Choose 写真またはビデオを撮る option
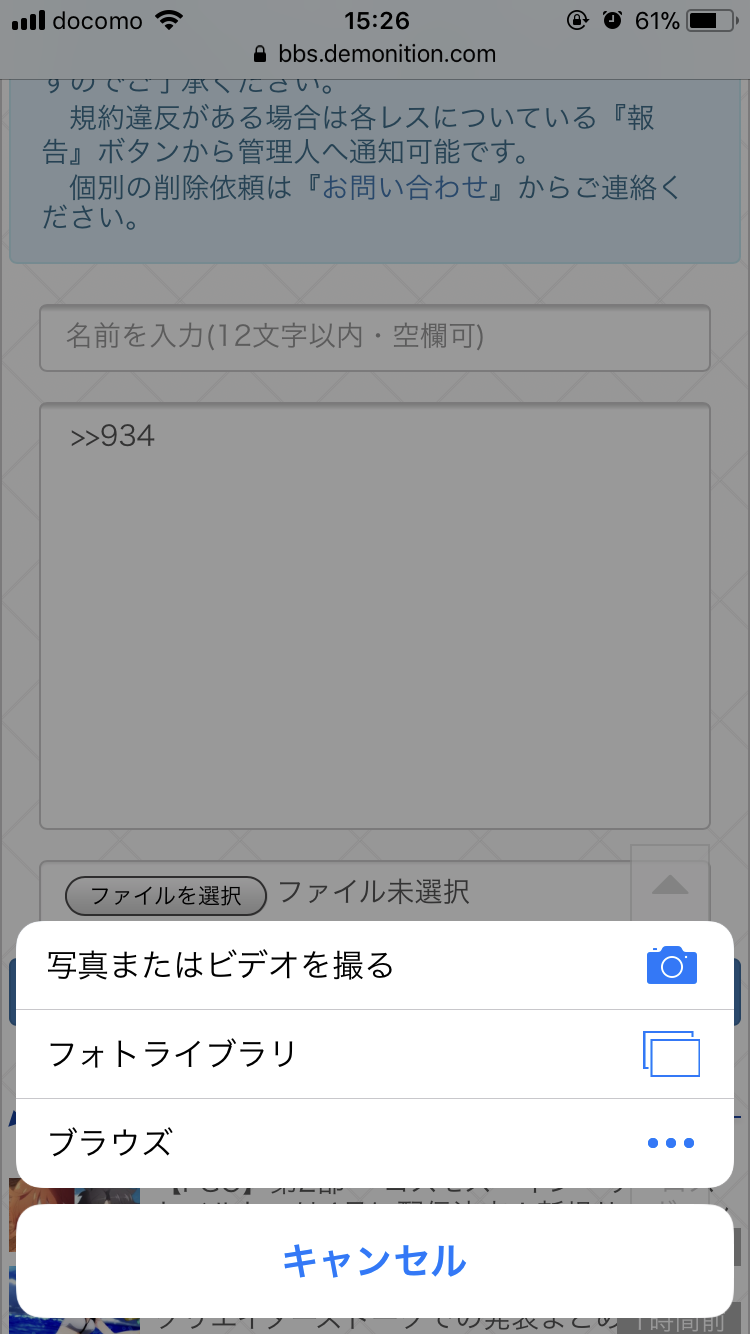The image size is (750, 1334). tap(375, 965)
